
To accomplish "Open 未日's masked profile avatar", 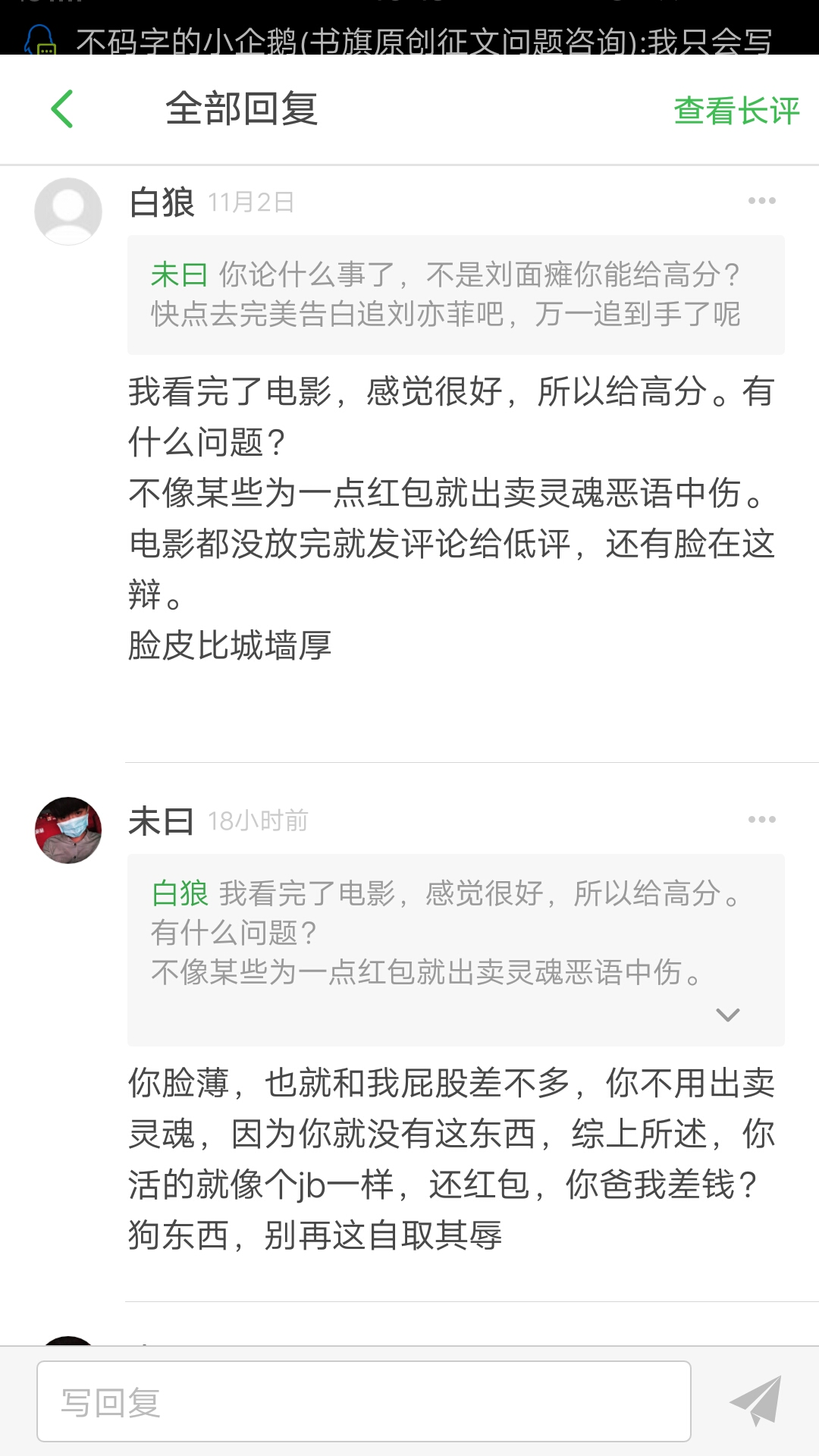I will (x=68, y=830).
